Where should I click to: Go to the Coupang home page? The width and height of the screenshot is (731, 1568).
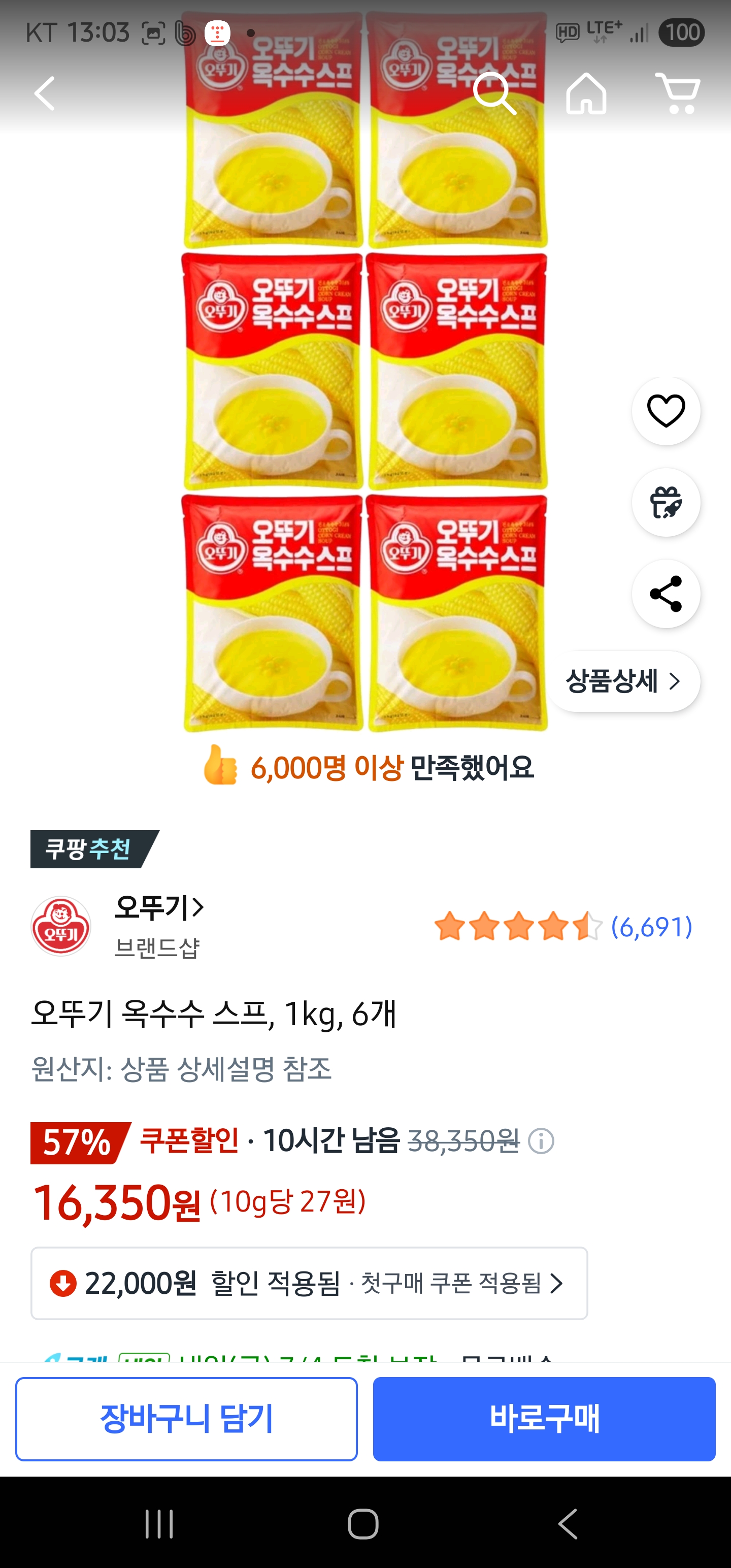click(x=585, y=94)
